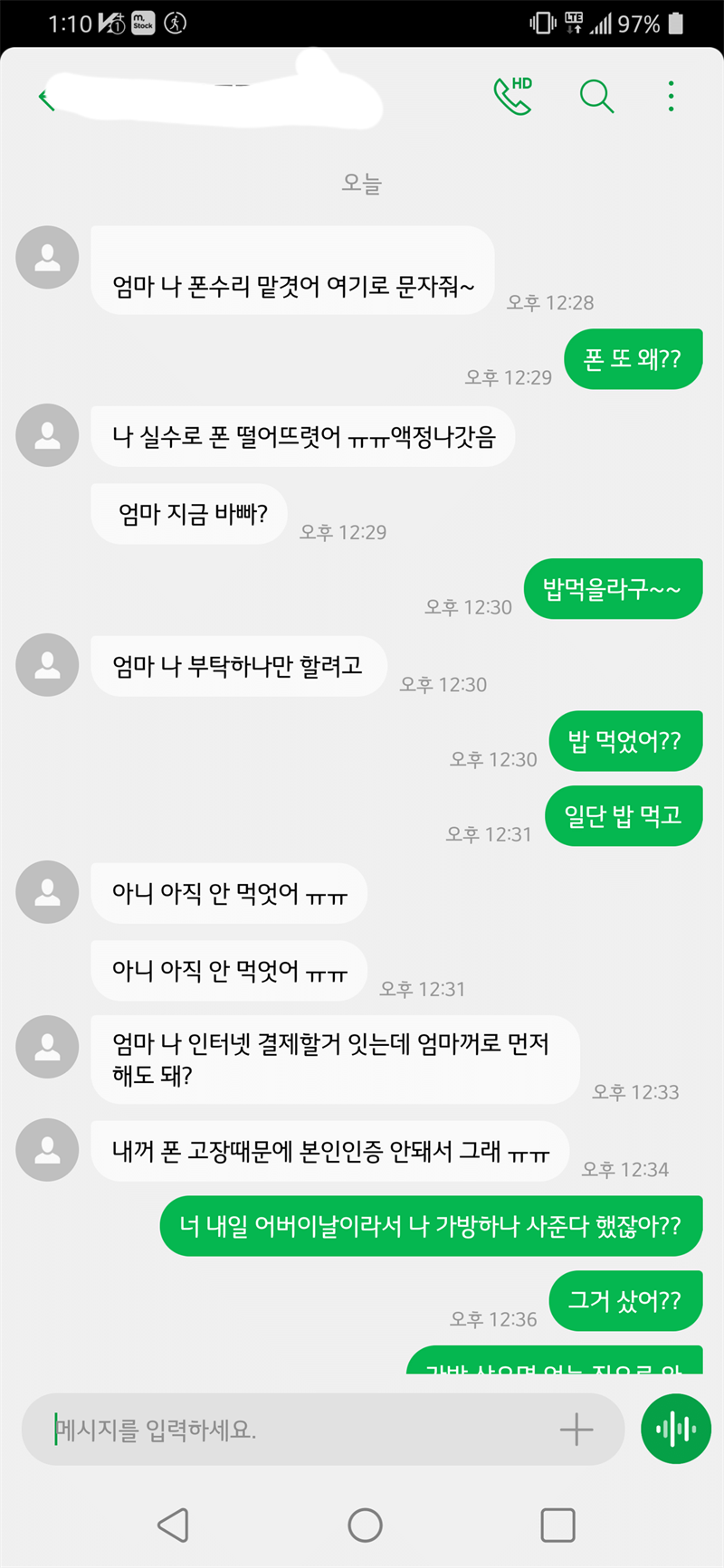
Task: Tap the green voice input button
Action: pyautogui.click(x=676, y=1429)
